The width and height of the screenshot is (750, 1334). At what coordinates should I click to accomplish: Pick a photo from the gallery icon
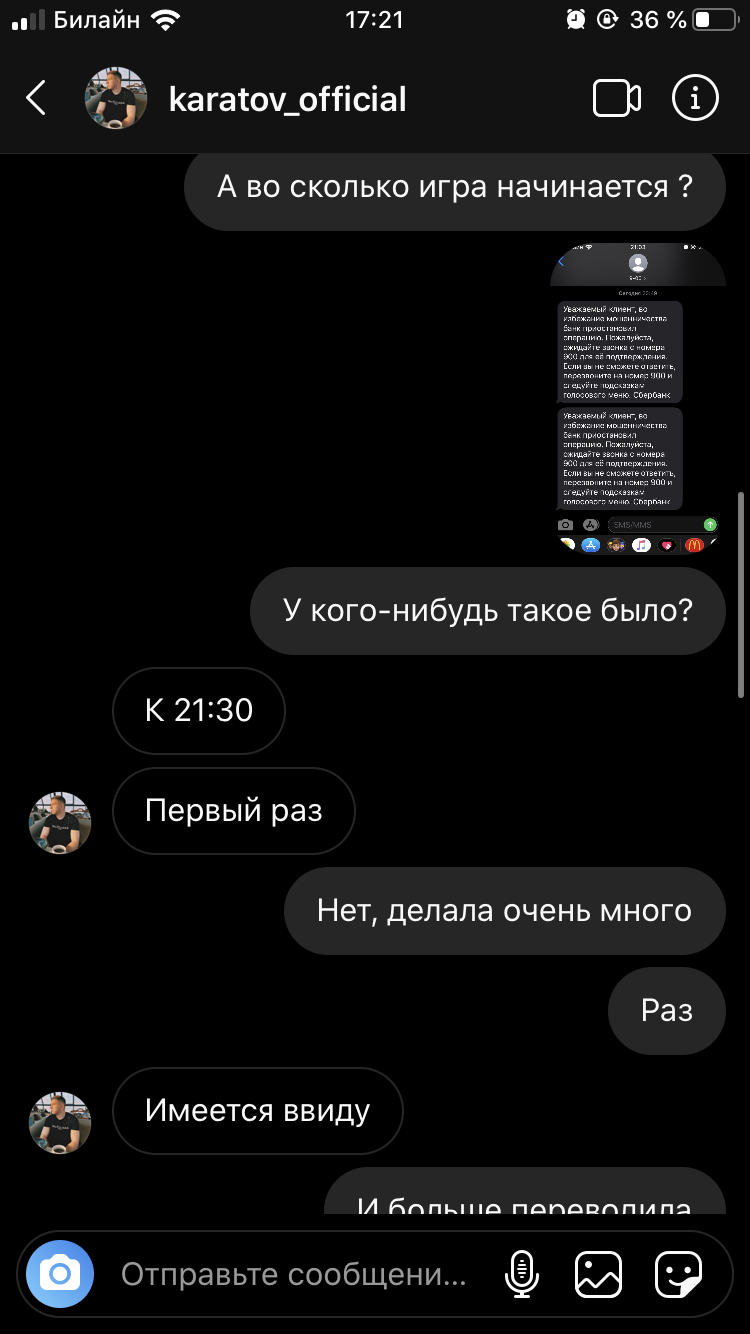click(x=598, y=1274)
